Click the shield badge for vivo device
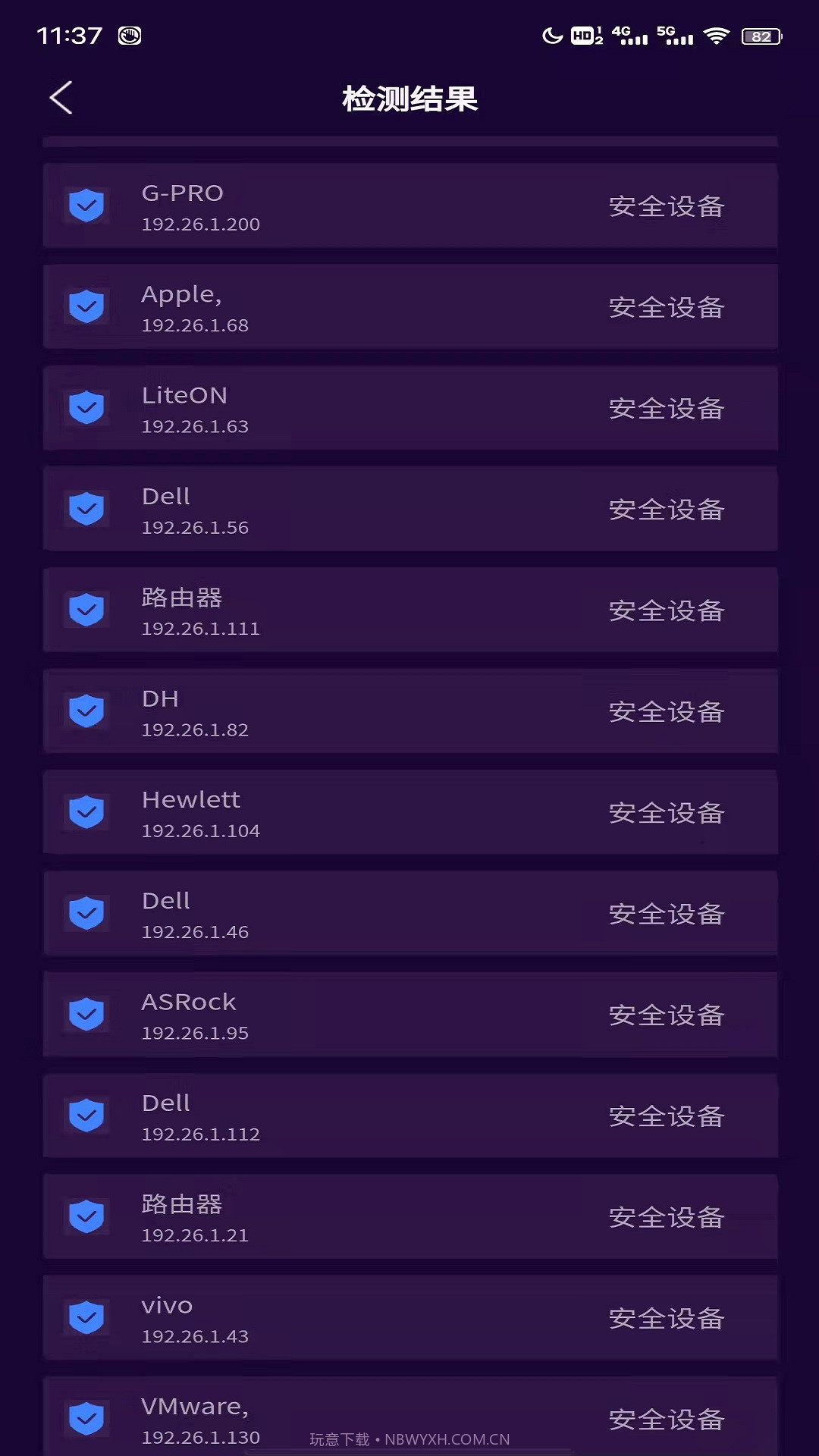This screenshot has width=819, height=1456. (86, 1318)
